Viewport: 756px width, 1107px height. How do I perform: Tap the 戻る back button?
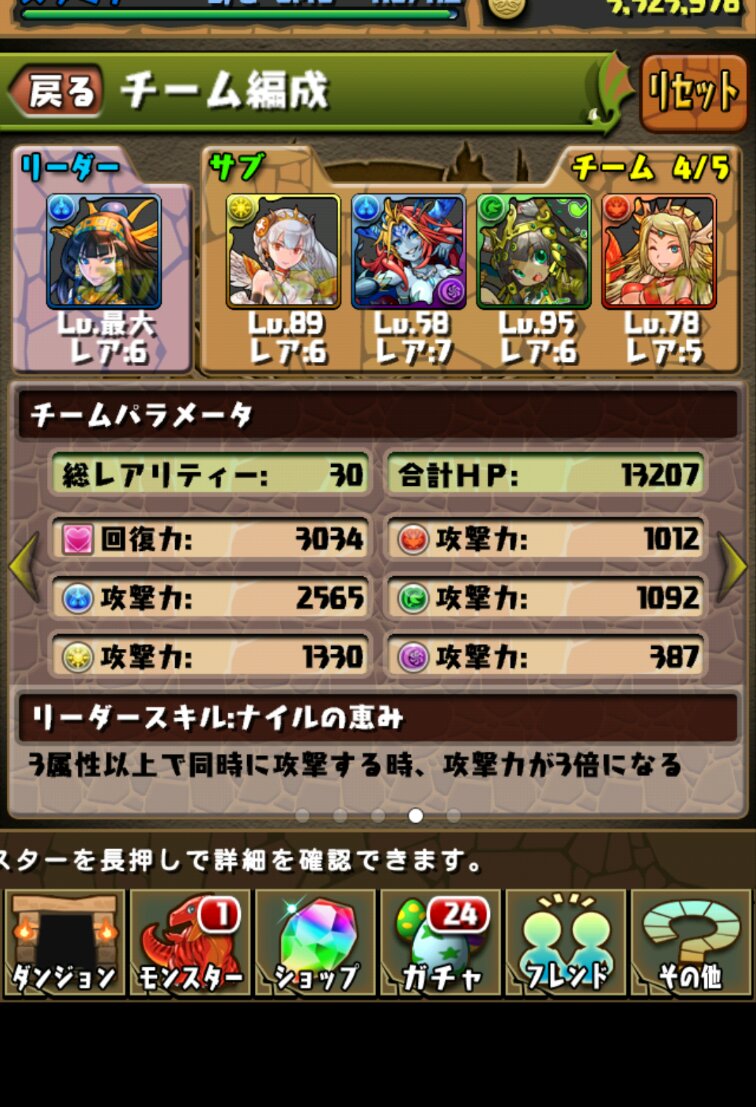point(55,91)
